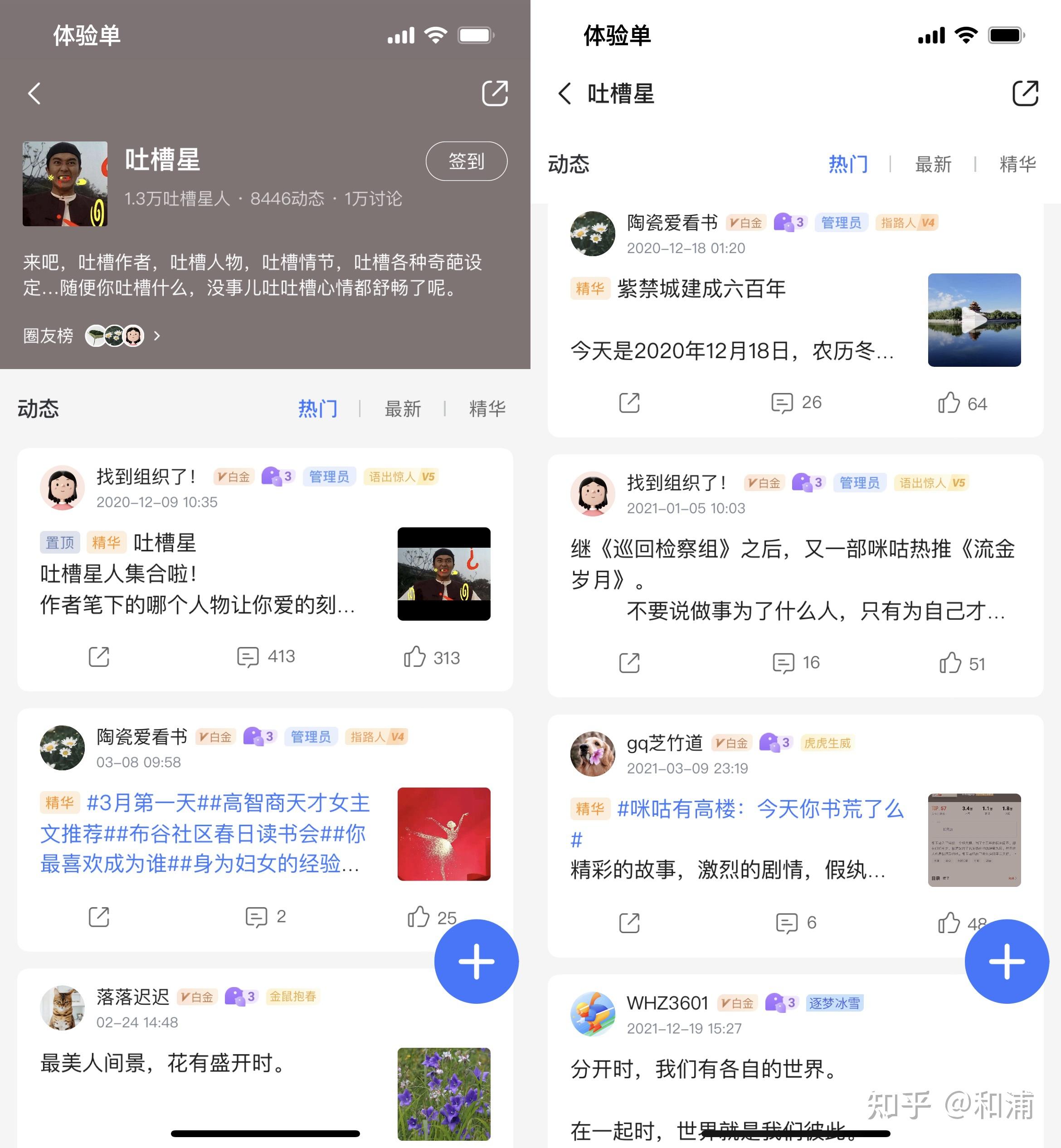The height and width of the screenshot is (1148, 1061).
Task: Go back using arrow beside 吐槽星 title
Action: tap(565, 93)
